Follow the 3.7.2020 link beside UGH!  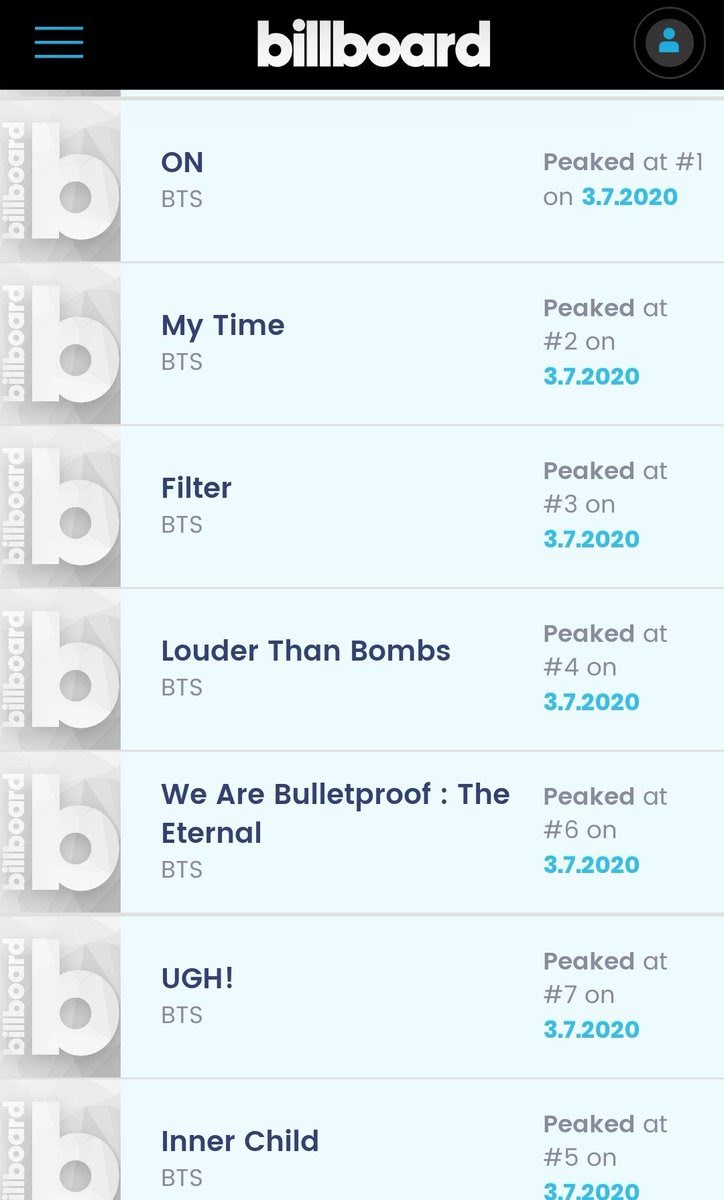click(591, 1029)
